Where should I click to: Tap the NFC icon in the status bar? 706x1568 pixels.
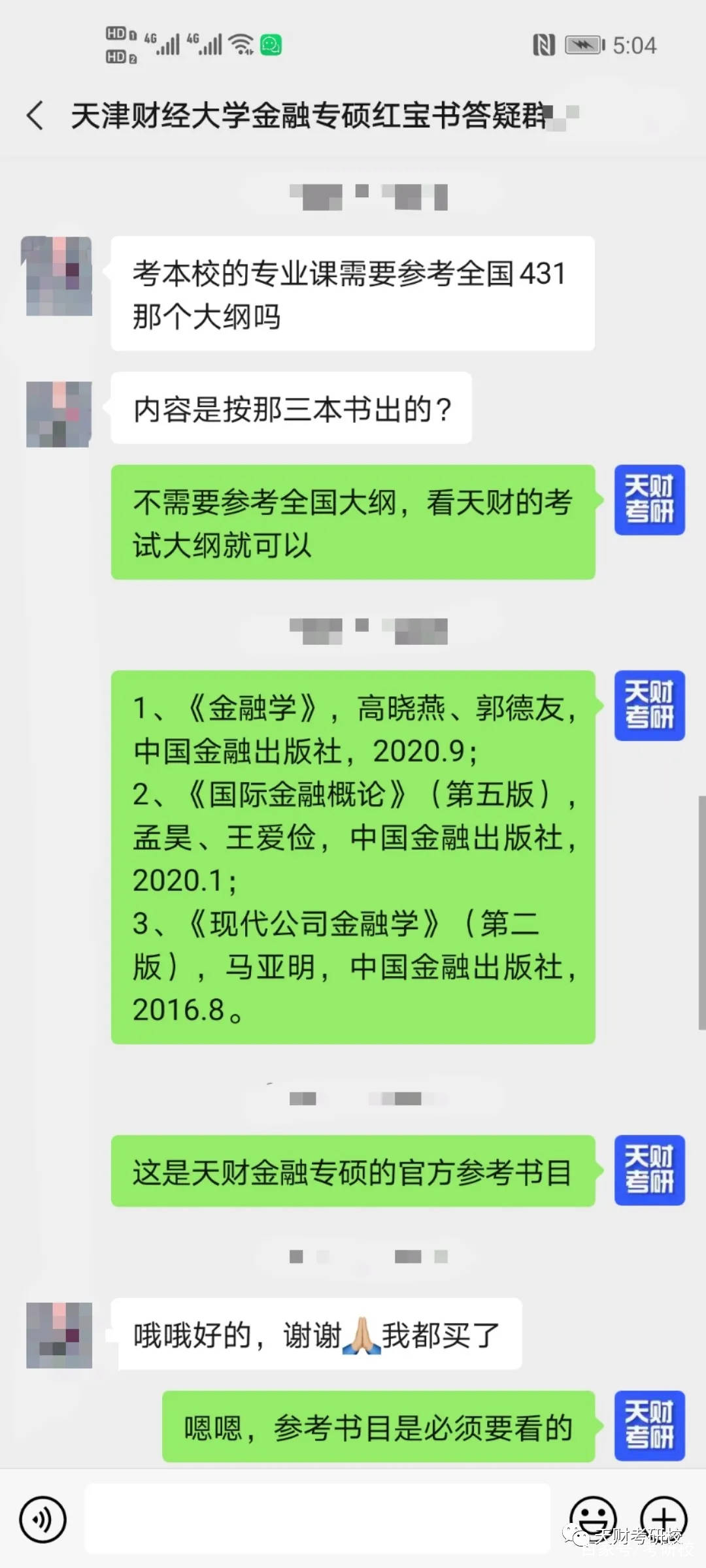pyautogui.click(x=545, y=44)
